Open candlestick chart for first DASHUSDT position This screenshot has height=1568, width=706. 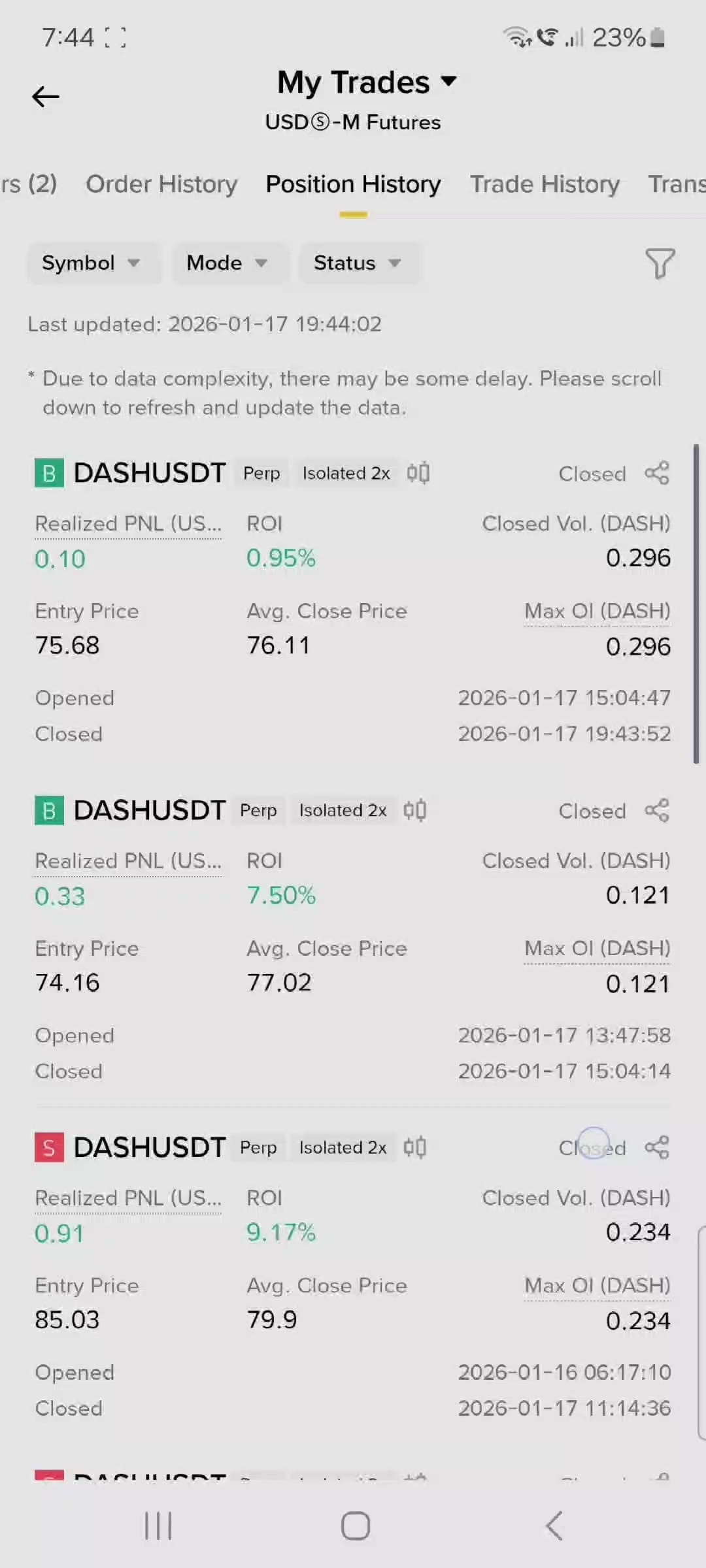tap(418, 472)
